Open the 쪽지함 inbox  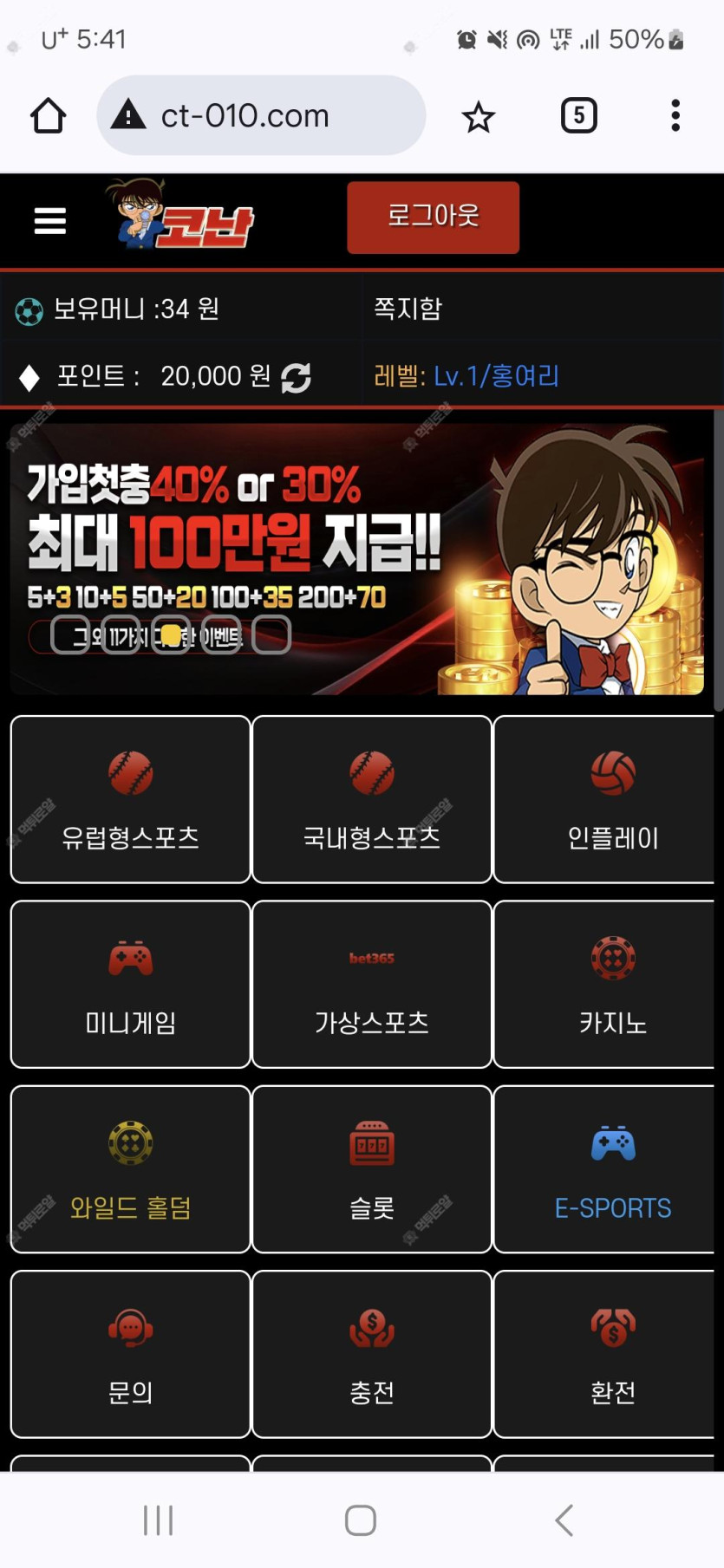click(408, 308)
